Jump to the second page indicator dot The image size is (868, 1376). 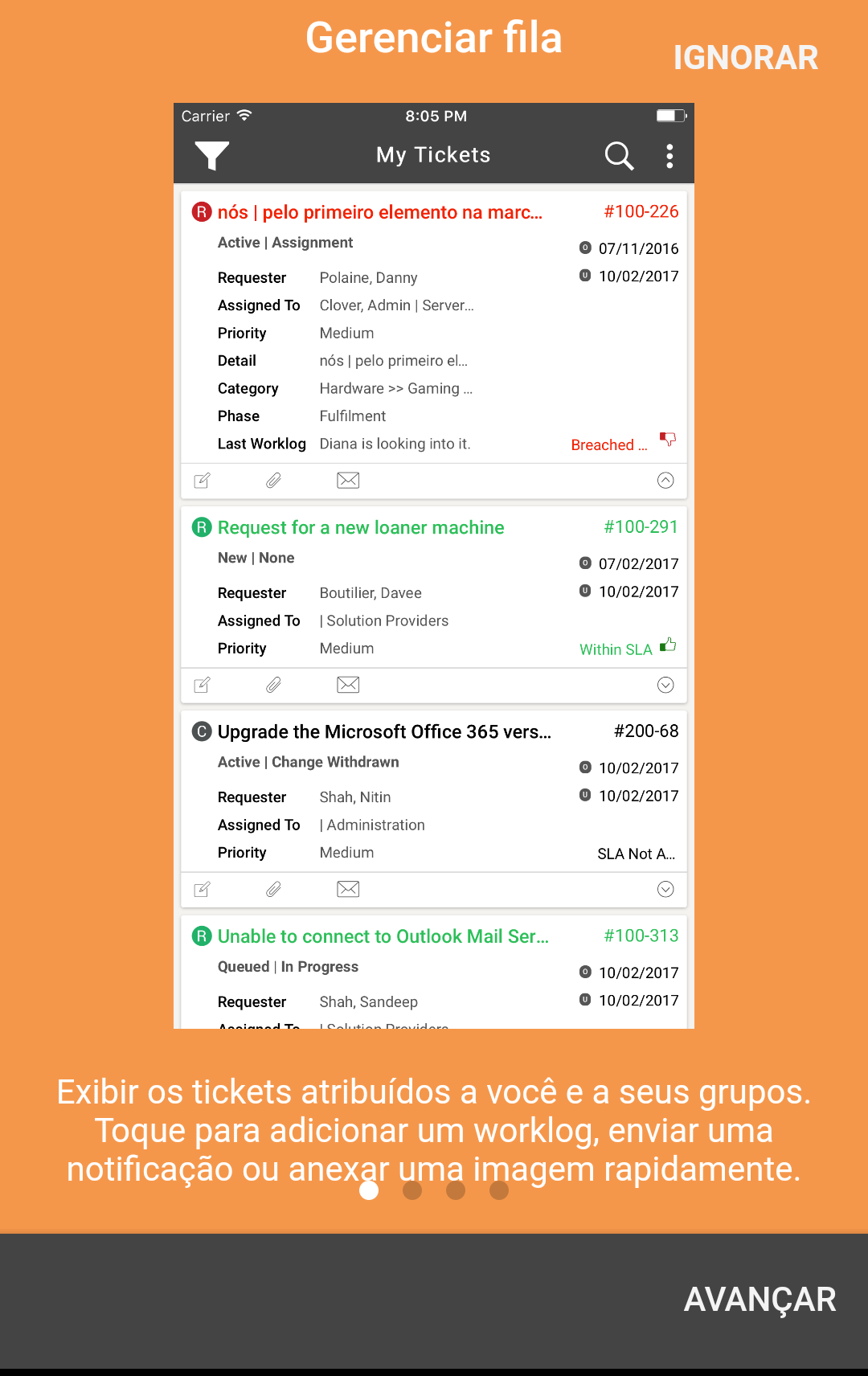point(412,1190)
